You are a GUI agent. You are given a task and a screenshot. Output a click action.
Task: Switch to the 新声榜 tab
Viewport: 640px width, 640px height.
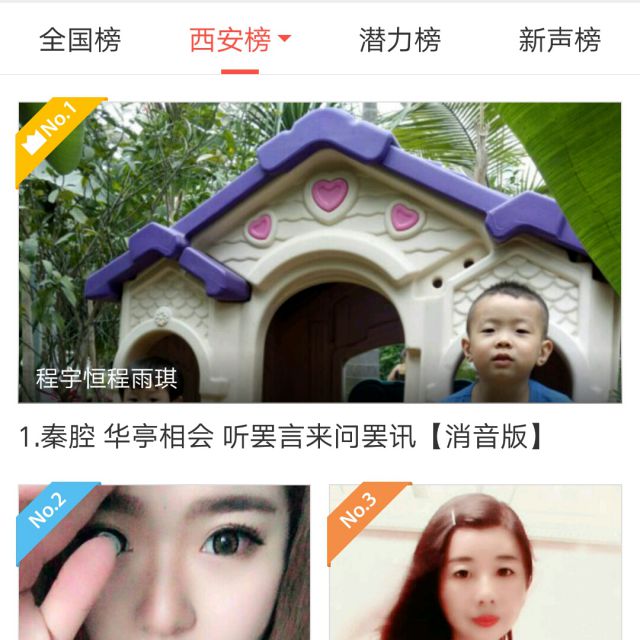coord(560,40)
